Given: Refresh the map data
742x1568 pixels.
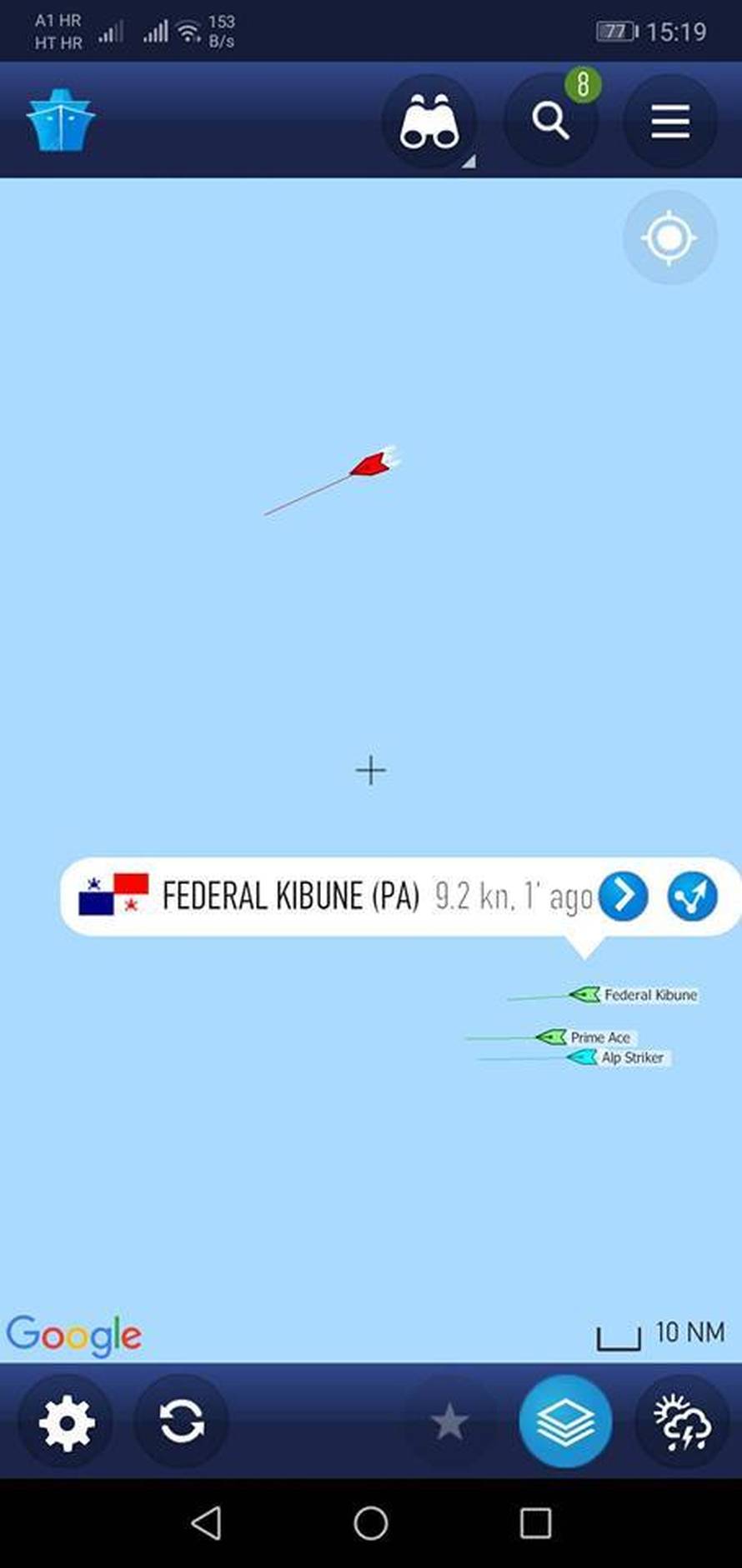Looking at the screenshot, I should point(181,1421).
